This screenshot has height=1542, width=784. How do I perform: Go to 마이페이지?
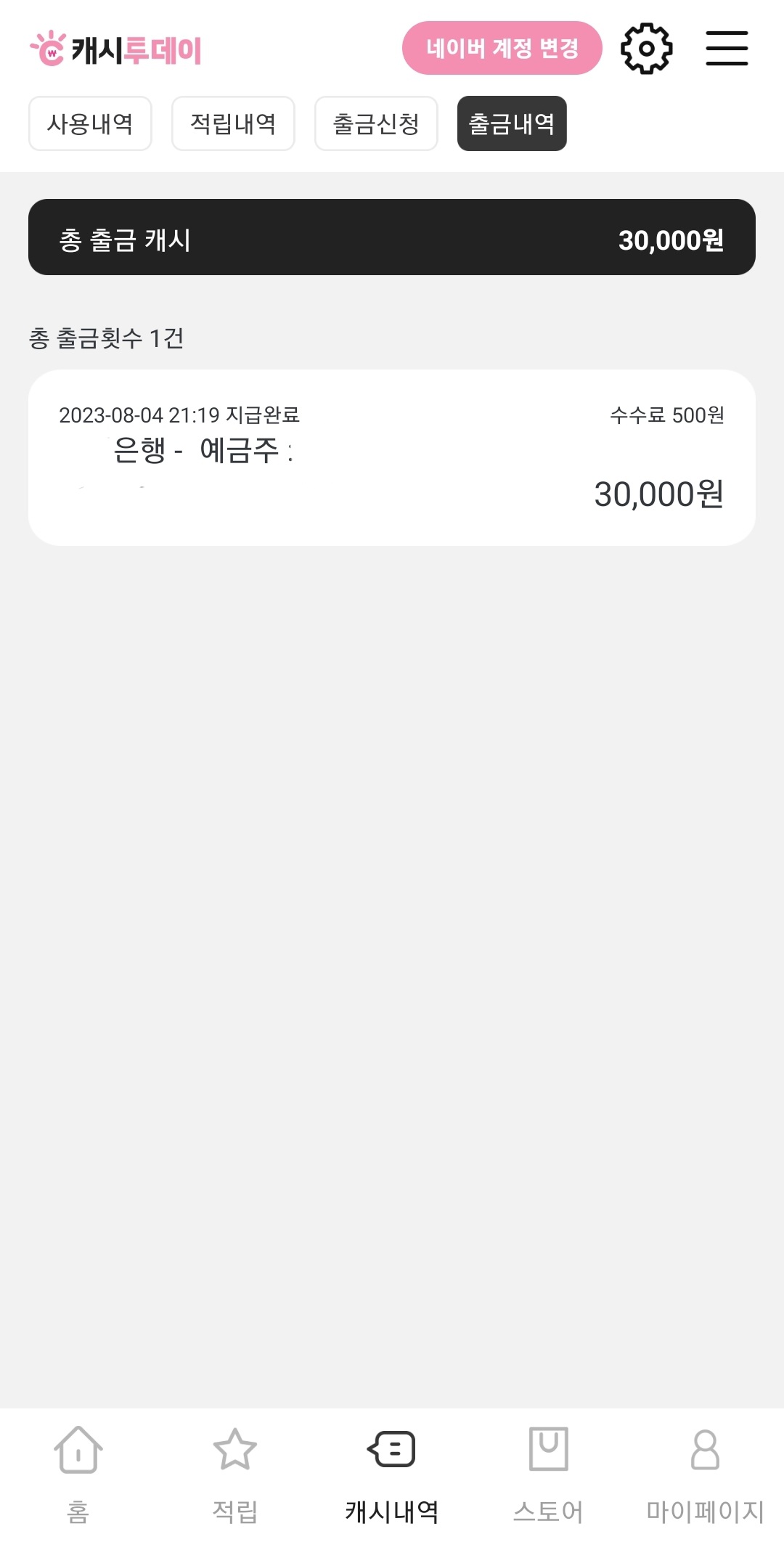pos(706,1474)
